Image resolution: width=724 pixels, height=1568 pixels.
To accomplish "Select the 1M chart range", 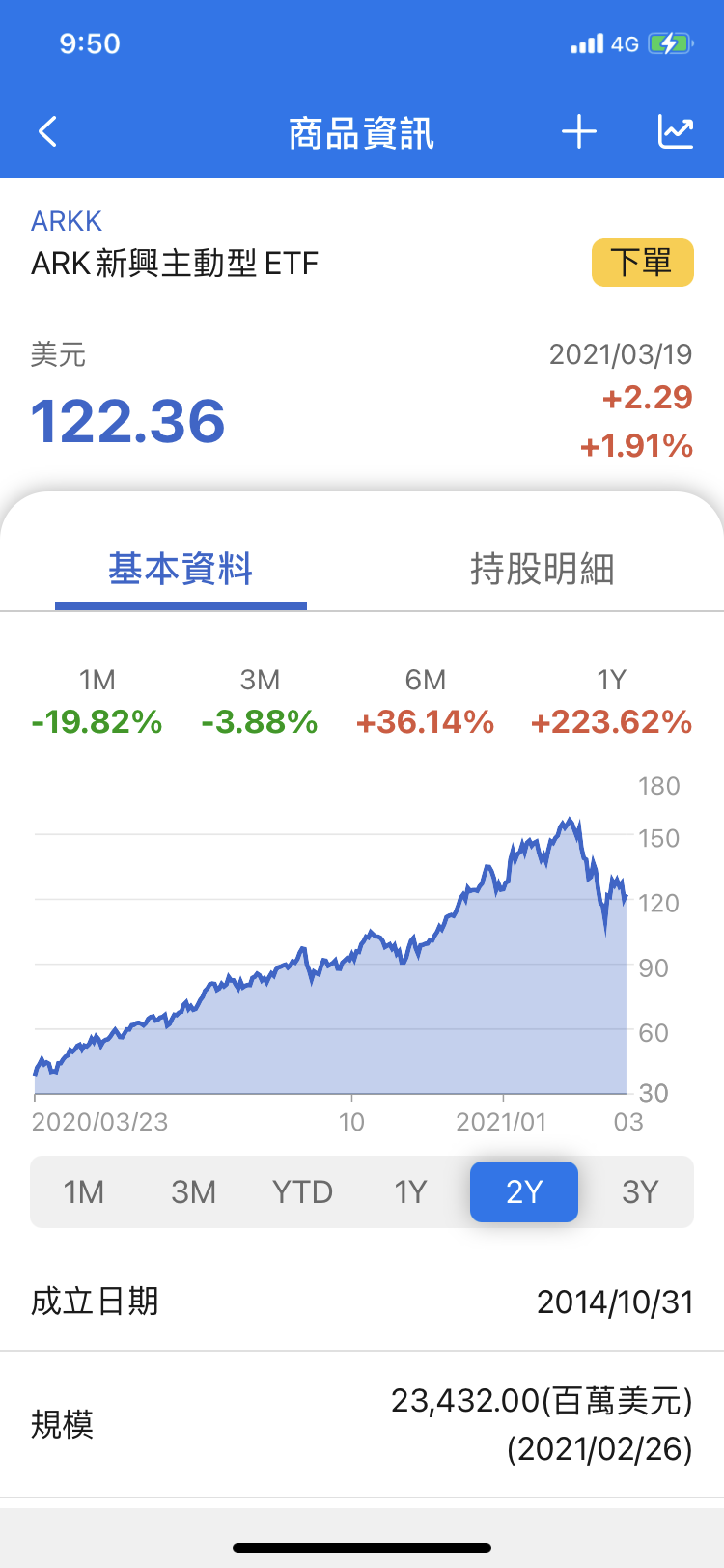I will [84, 1192].
